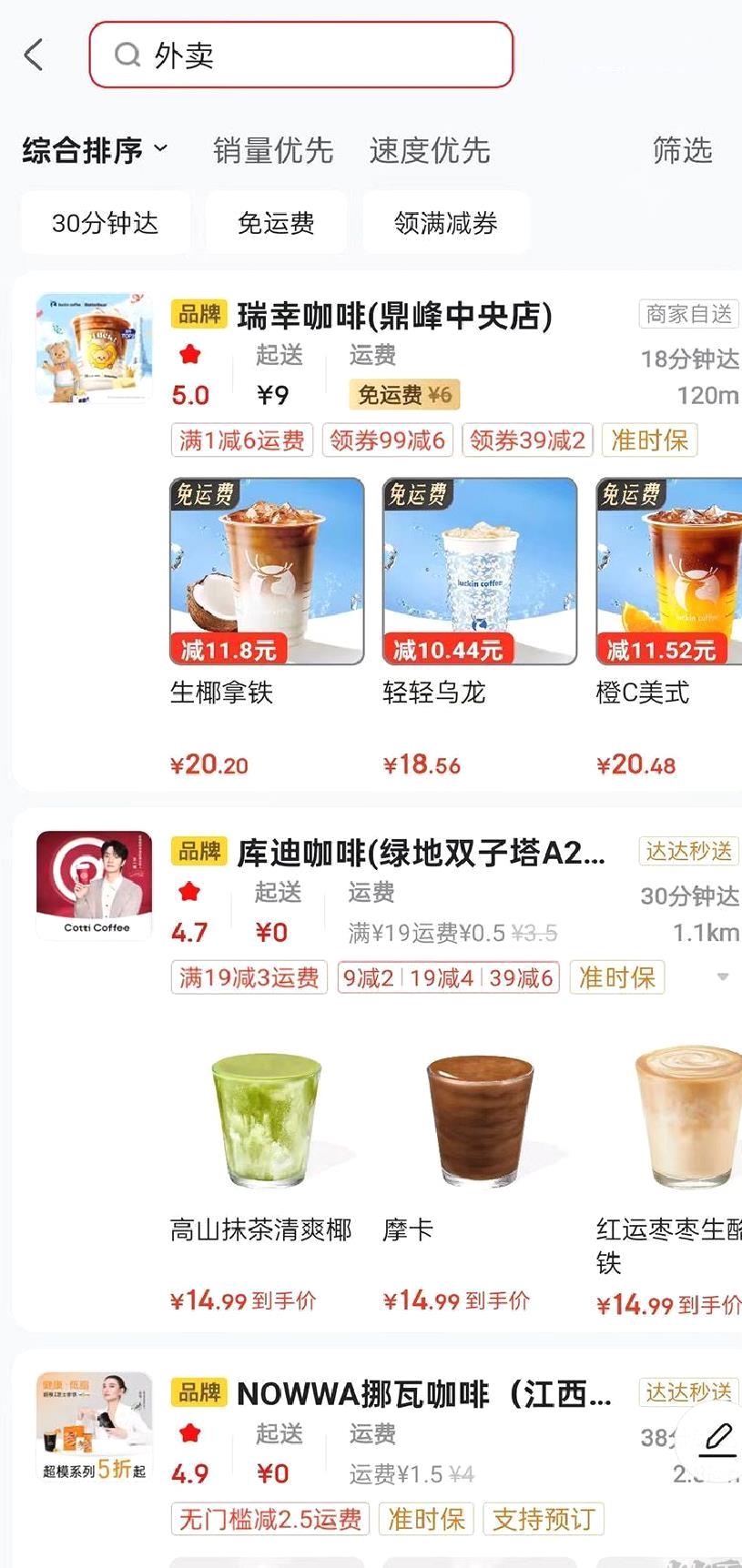Tap the floating pencil edit button
The height and width of the screenshot is (1568, 742).
point(717,1439)
